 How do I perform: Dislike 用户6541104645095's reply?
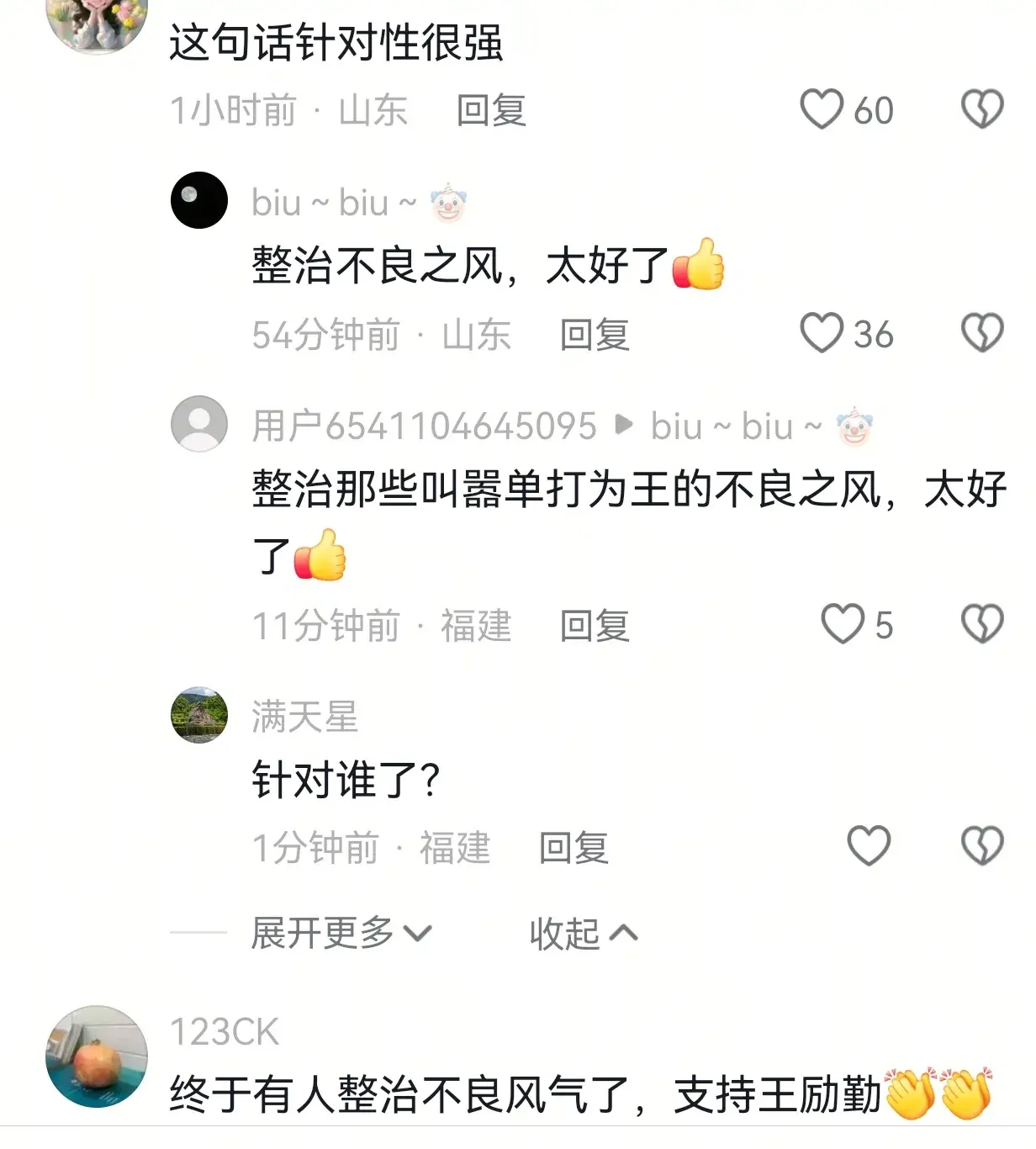click(982, 624)
